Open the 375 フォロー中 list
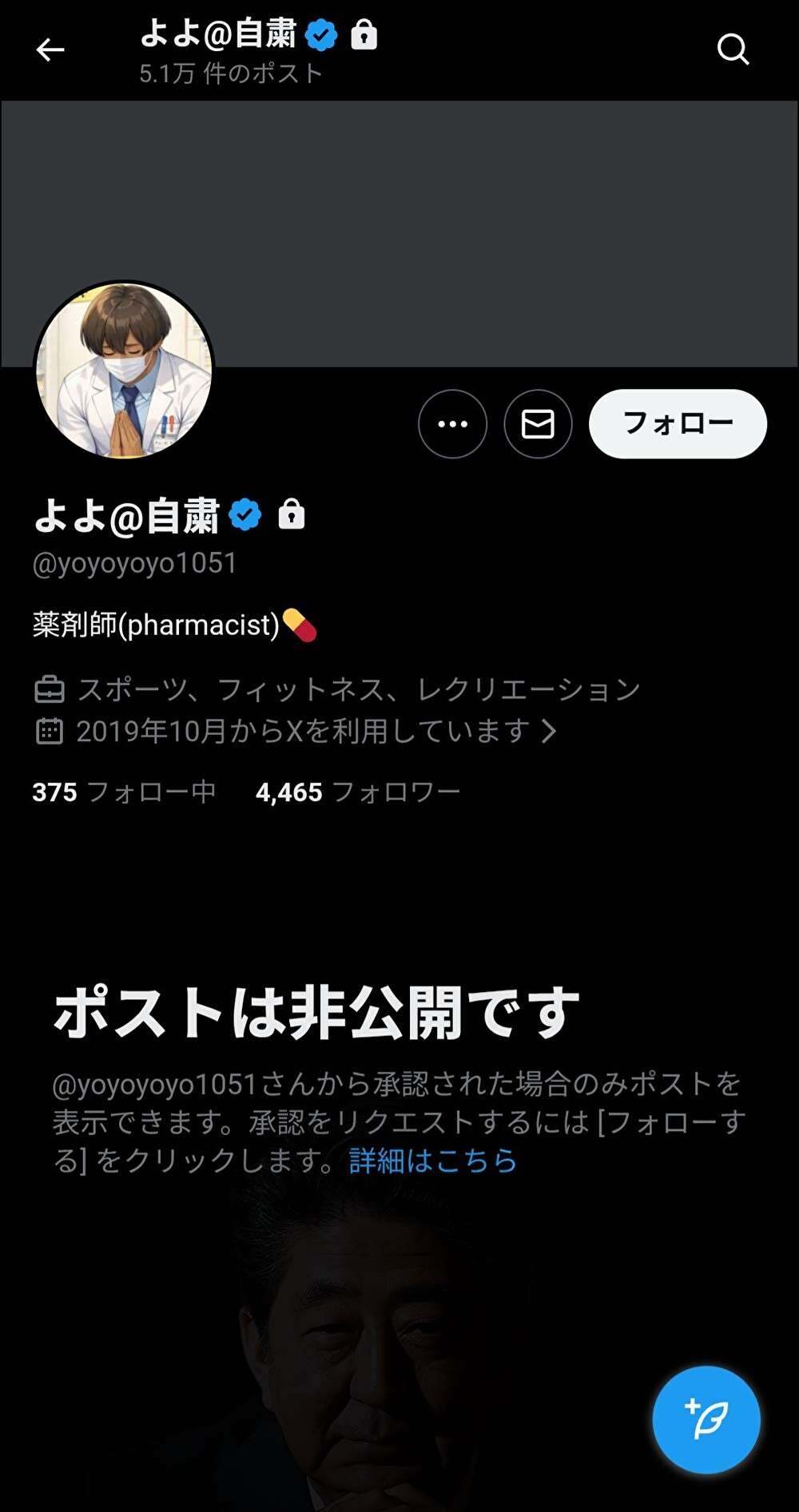Image resolution: width=799 pixels, height=1512 pixels. (x=124, y=792)
